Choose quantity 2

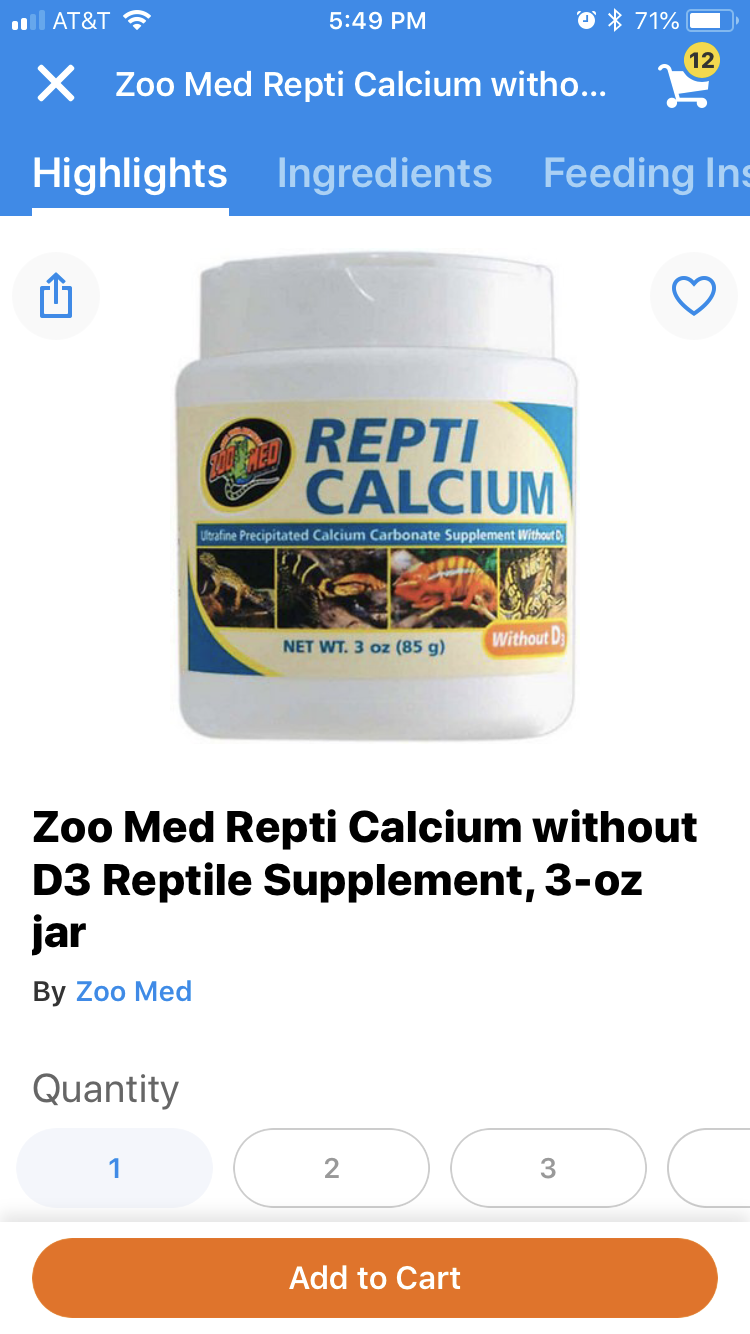click(332, 1168)
